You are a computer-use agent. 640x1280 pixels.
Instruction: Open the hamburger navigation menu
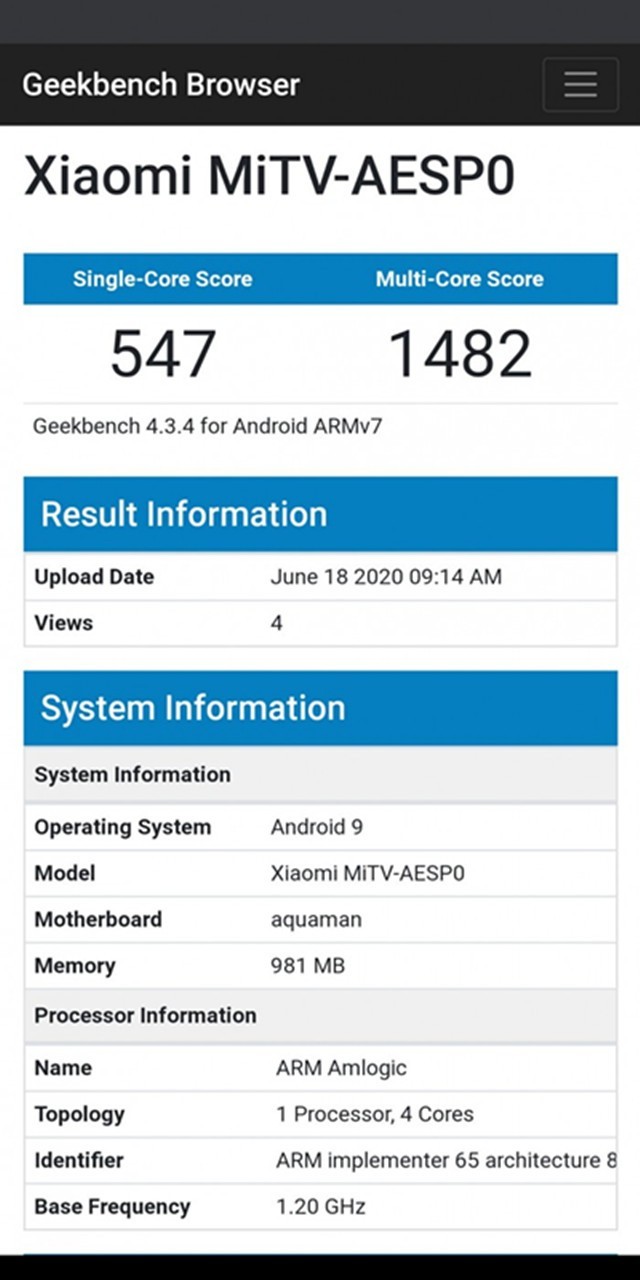580,85
